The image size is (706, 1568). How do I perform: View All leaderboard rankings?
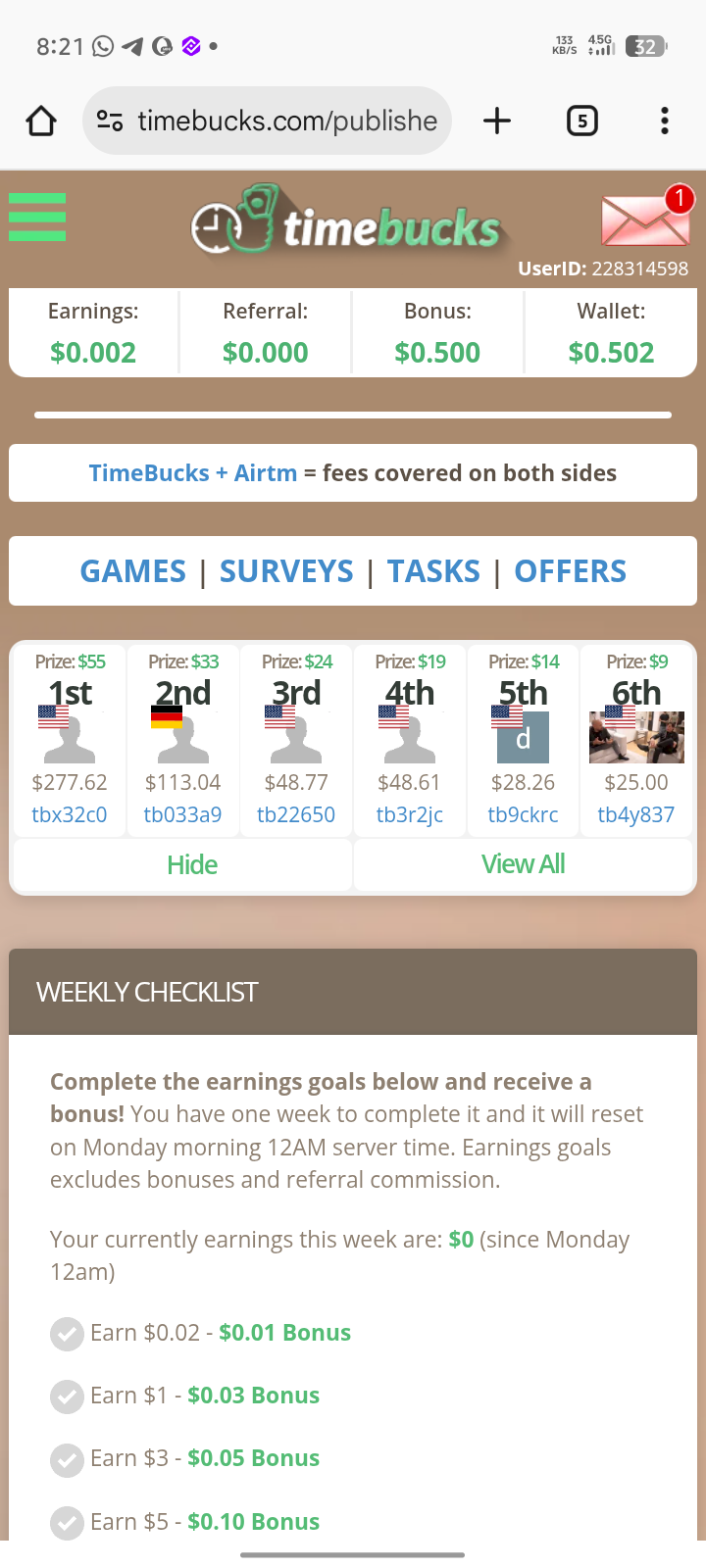(x=523, y=864)
